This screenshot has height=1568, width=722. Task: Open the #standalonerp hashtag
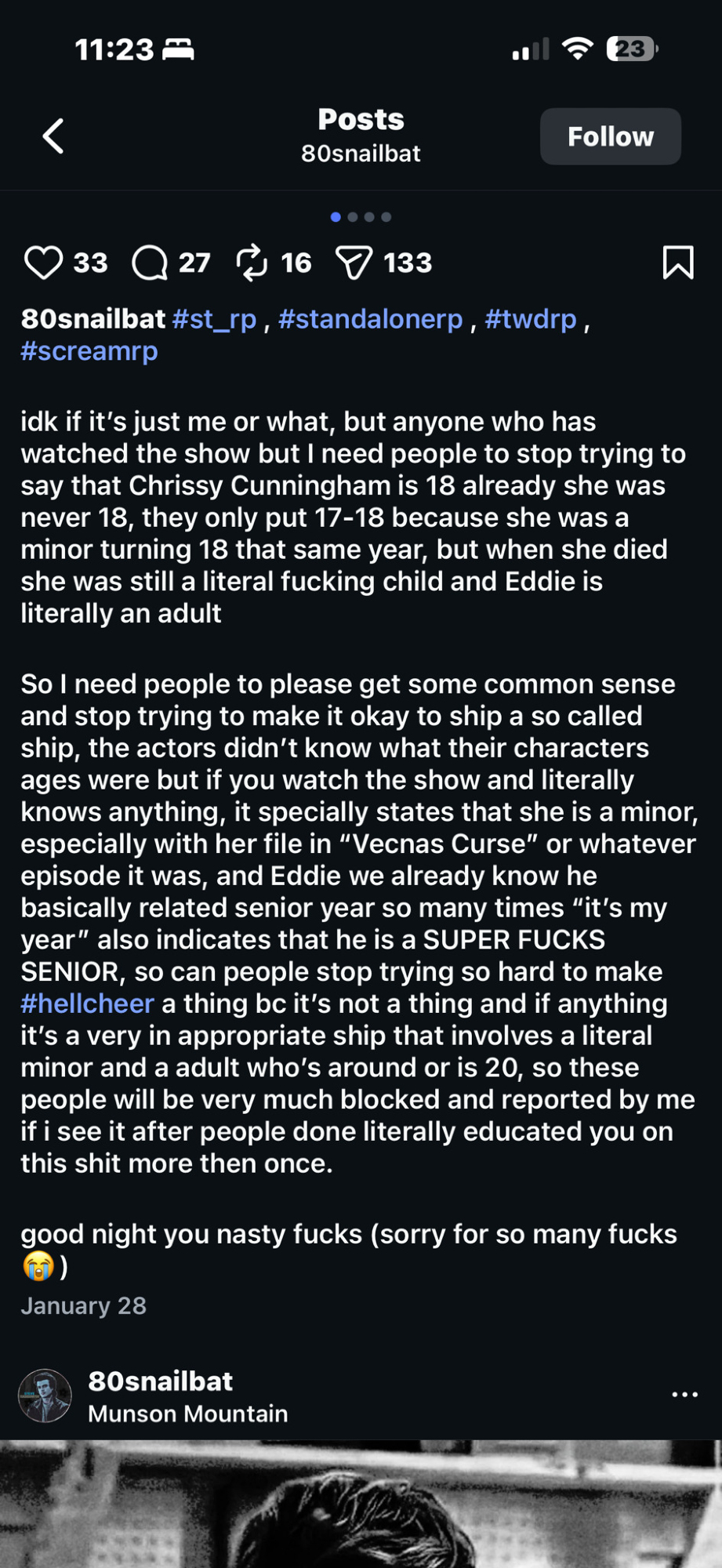[x=370, y=319]
